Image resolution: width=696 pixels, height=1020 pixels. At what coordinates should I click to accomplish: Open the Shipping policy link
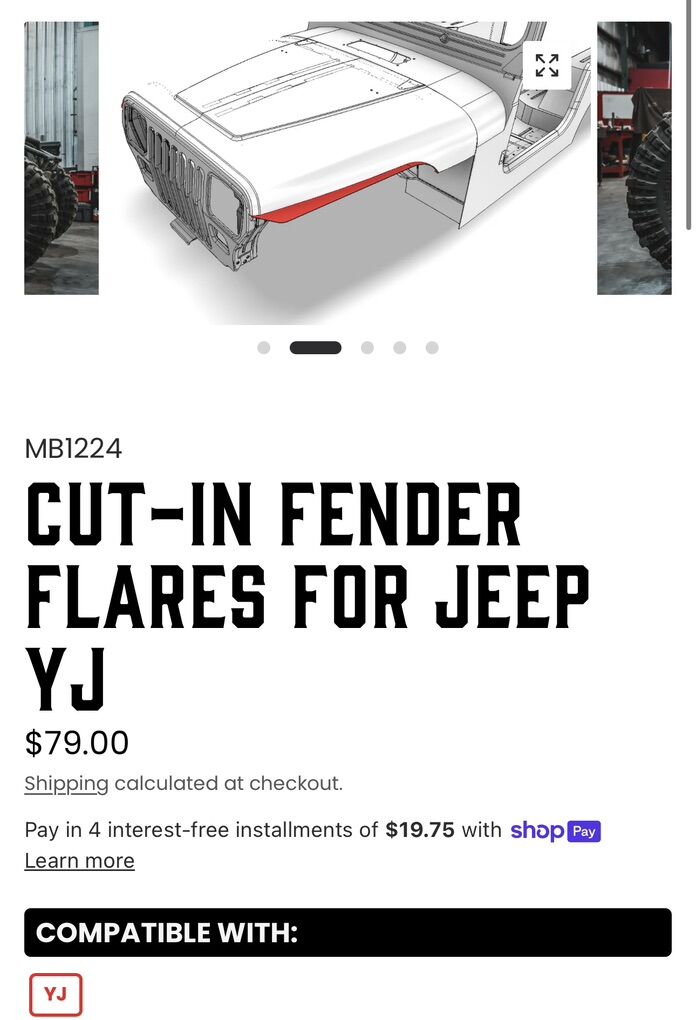point(66,784)
